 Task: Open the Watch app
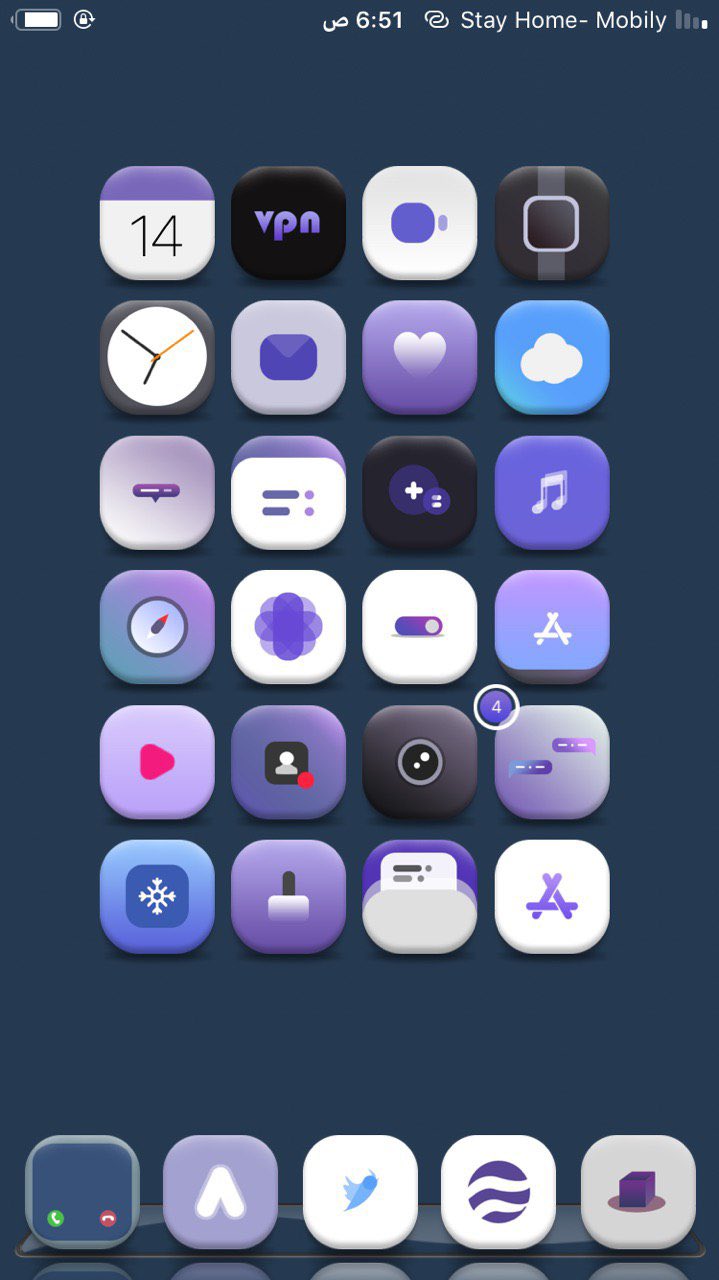(552, 223)
